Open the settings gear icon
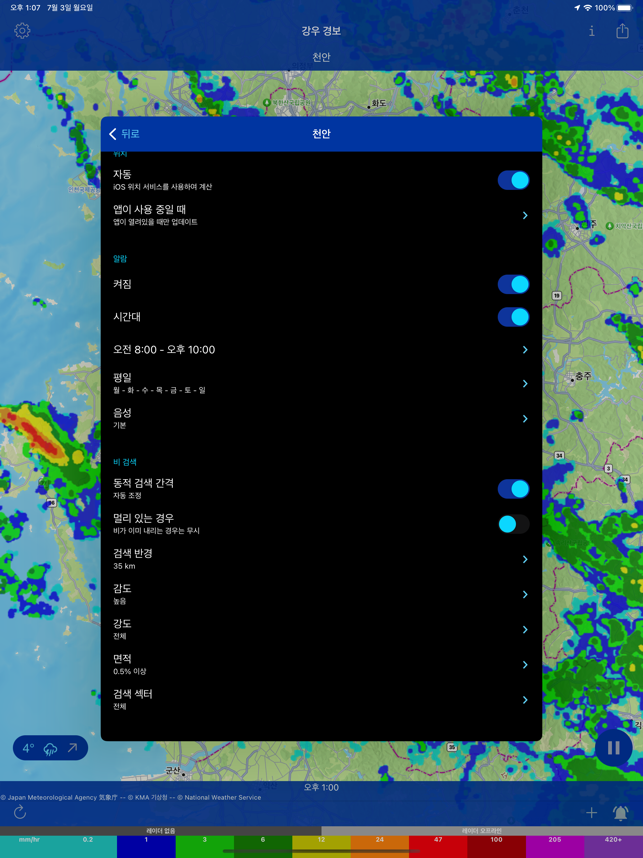Viewport: 643px width, 858px height. point(22,31)
